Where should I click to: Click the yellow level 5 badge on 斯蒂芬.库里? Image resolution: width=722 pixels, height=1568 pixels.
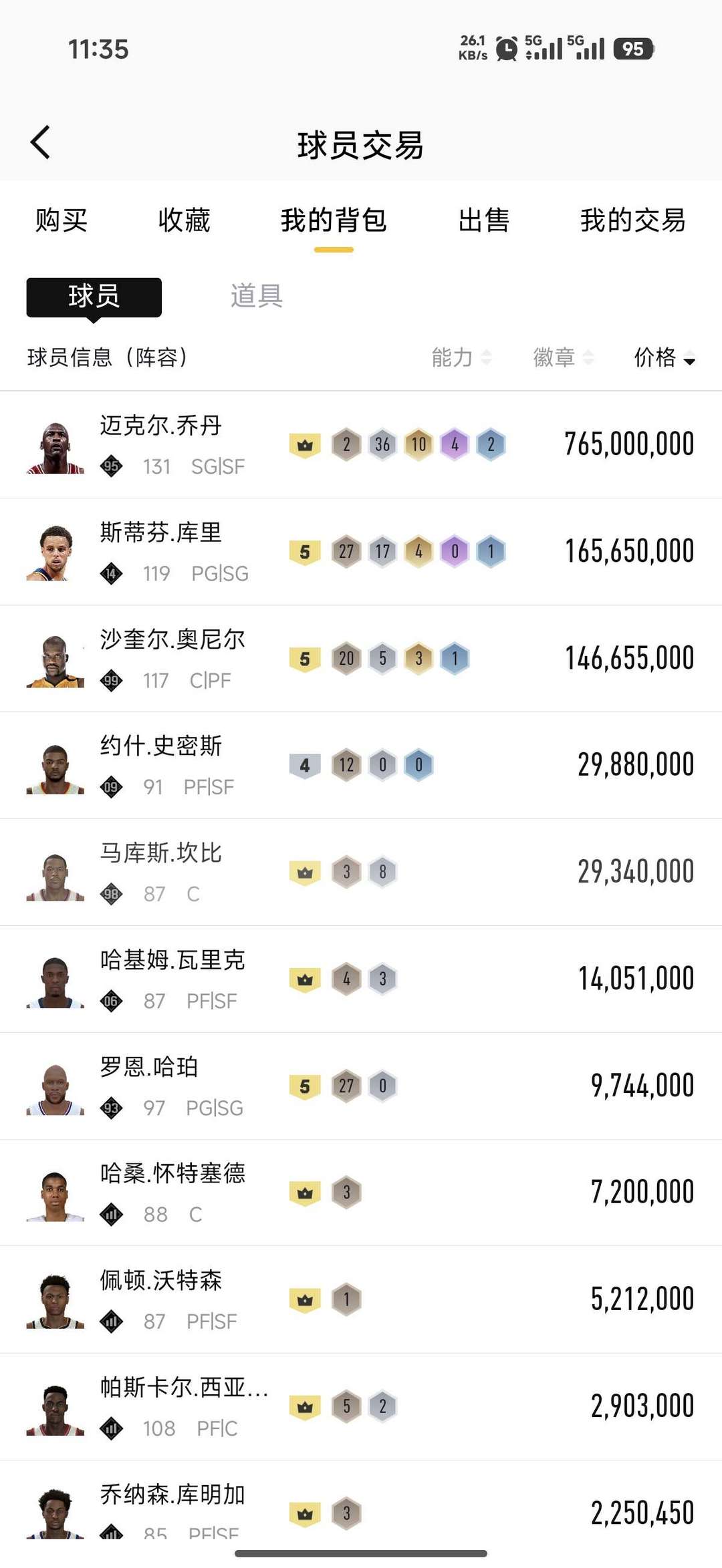306,551
